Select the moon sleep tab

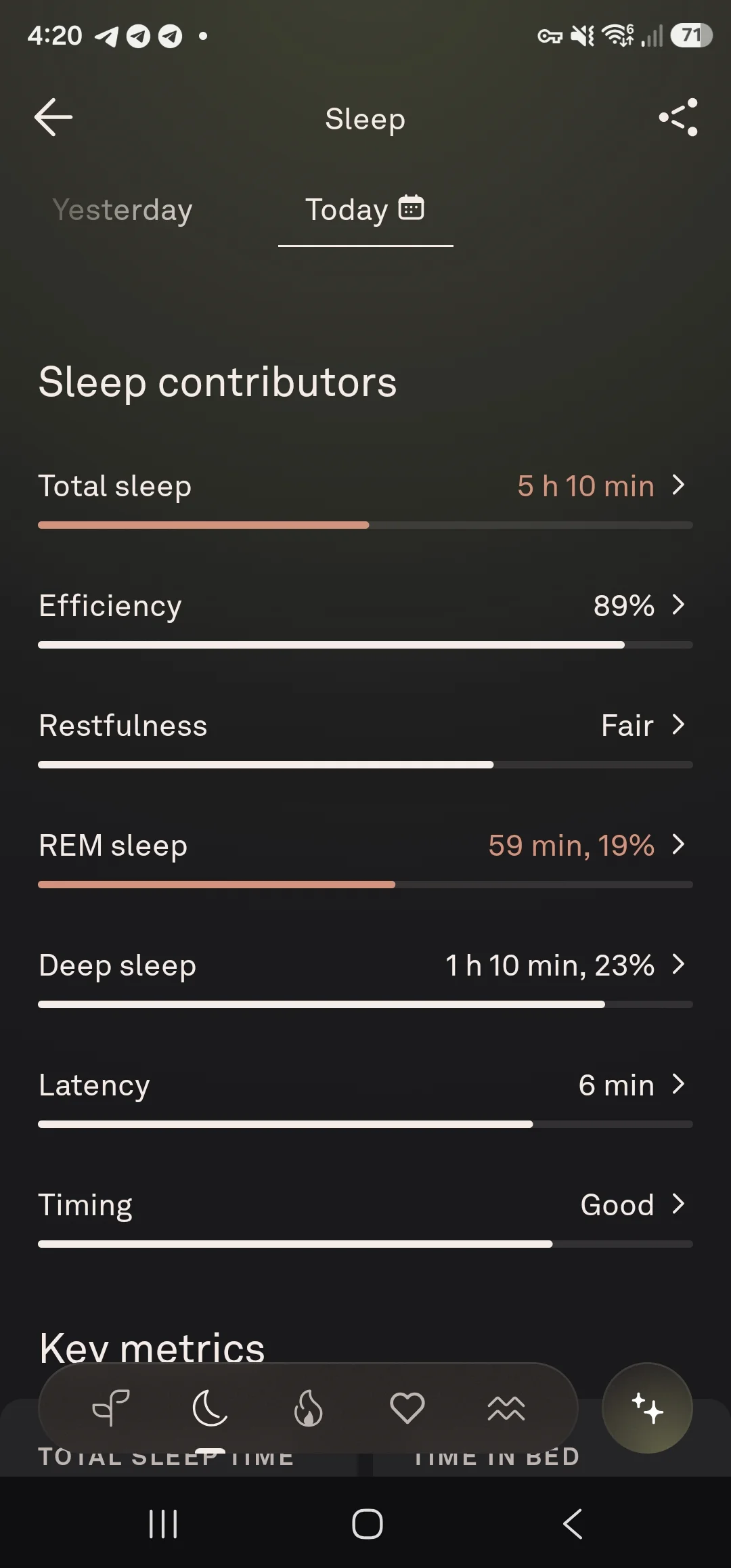[210, 1408]
